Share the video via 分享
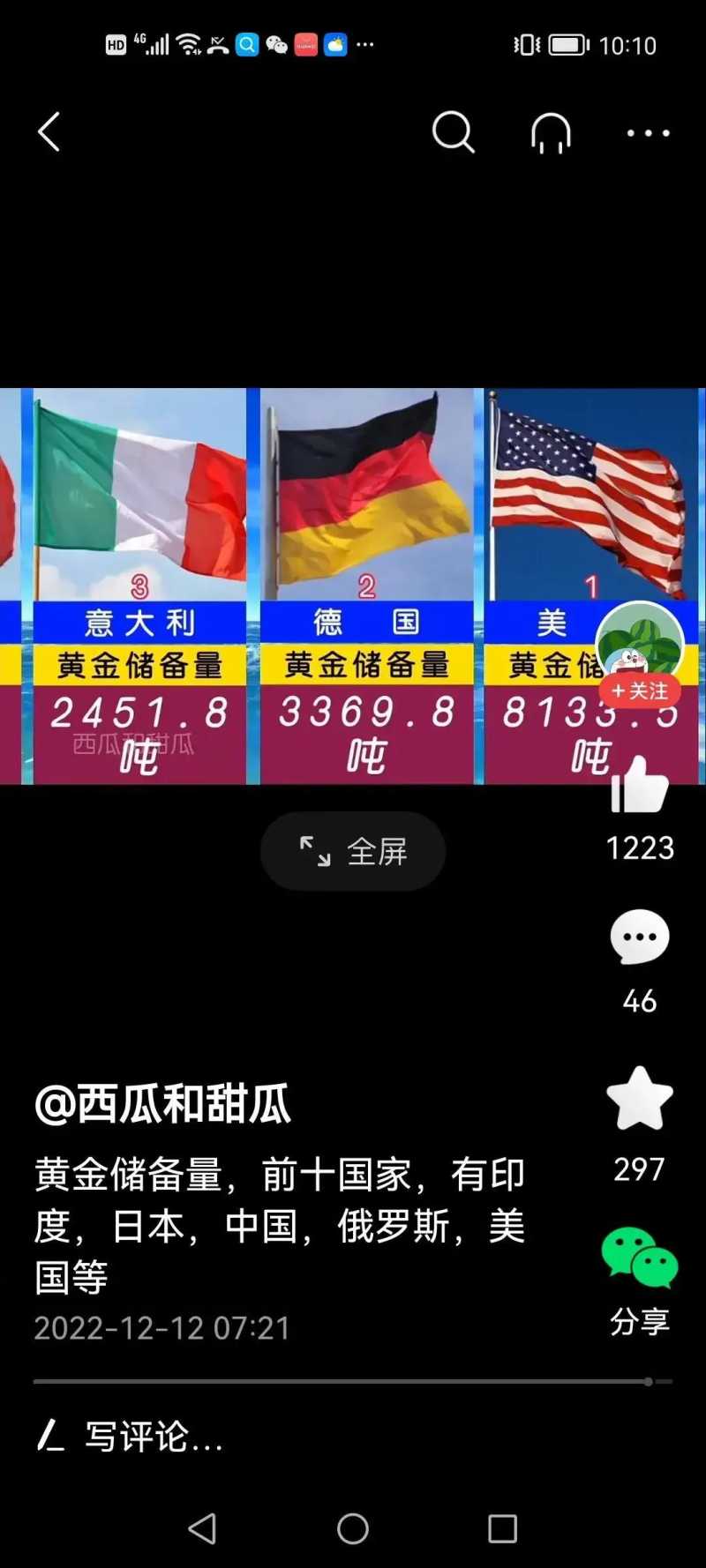Screen dimensions: 706x1568 pyautogui.click(x=640, y=1259)
